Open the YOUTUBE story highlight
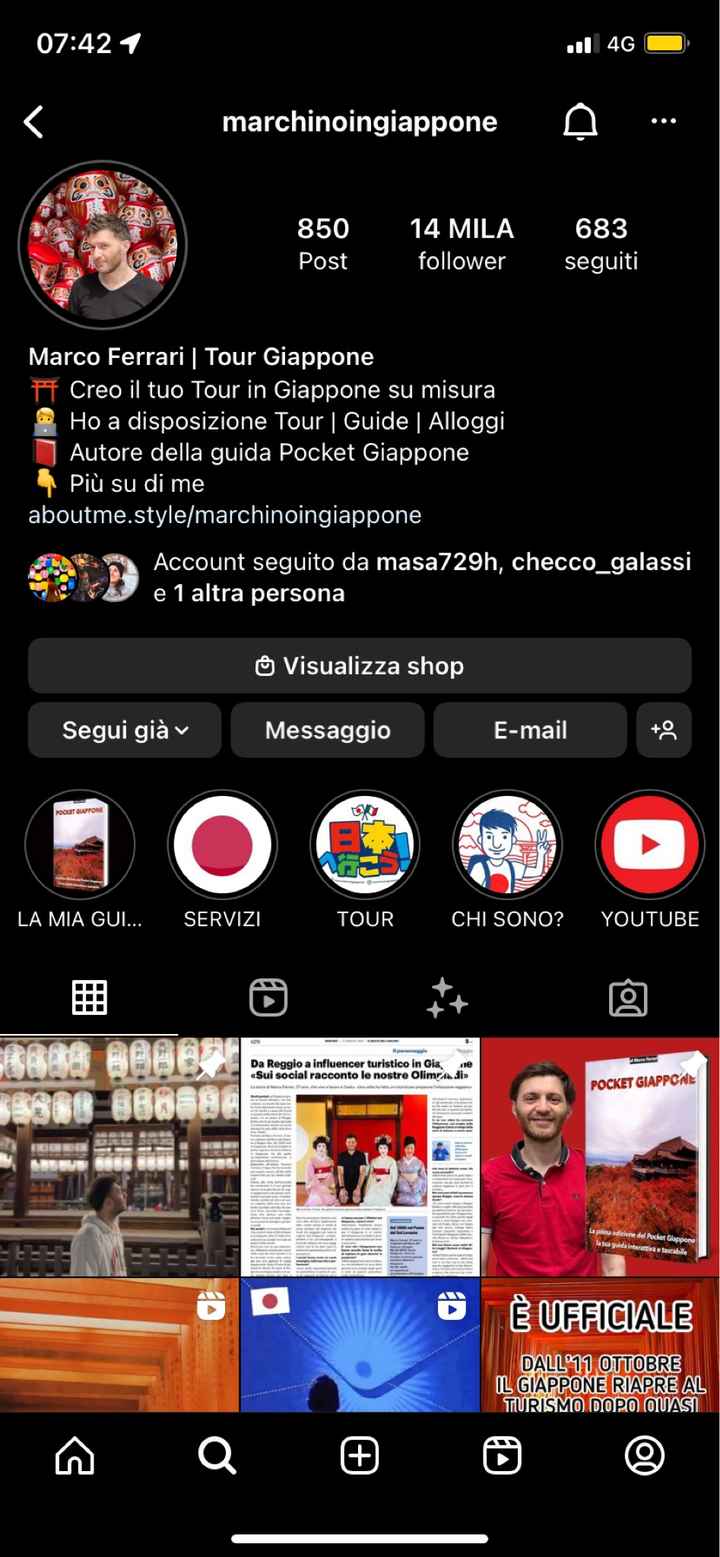 [x=650, y=846]
